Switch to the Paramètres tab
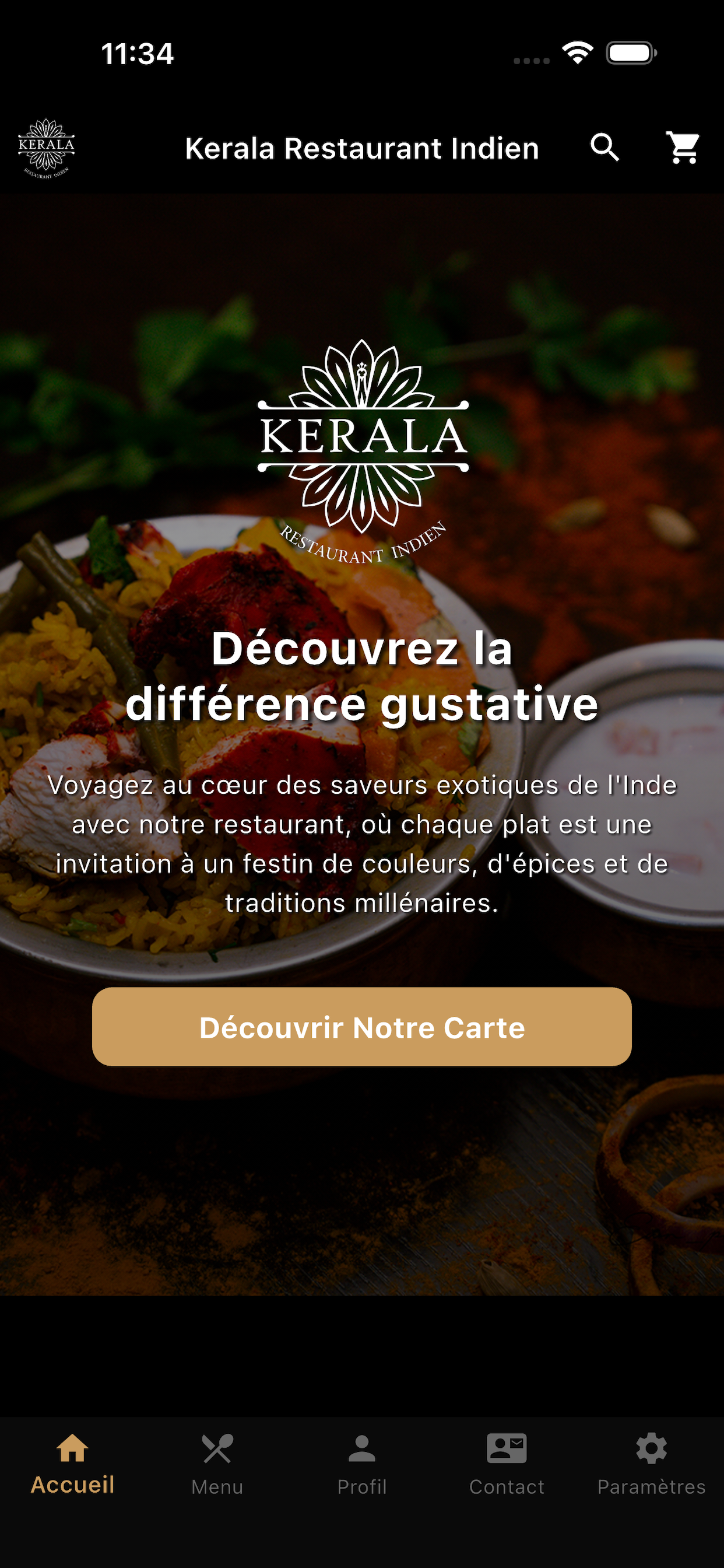The height and width of the screenshot is (1568, 724). point(651,1464)
